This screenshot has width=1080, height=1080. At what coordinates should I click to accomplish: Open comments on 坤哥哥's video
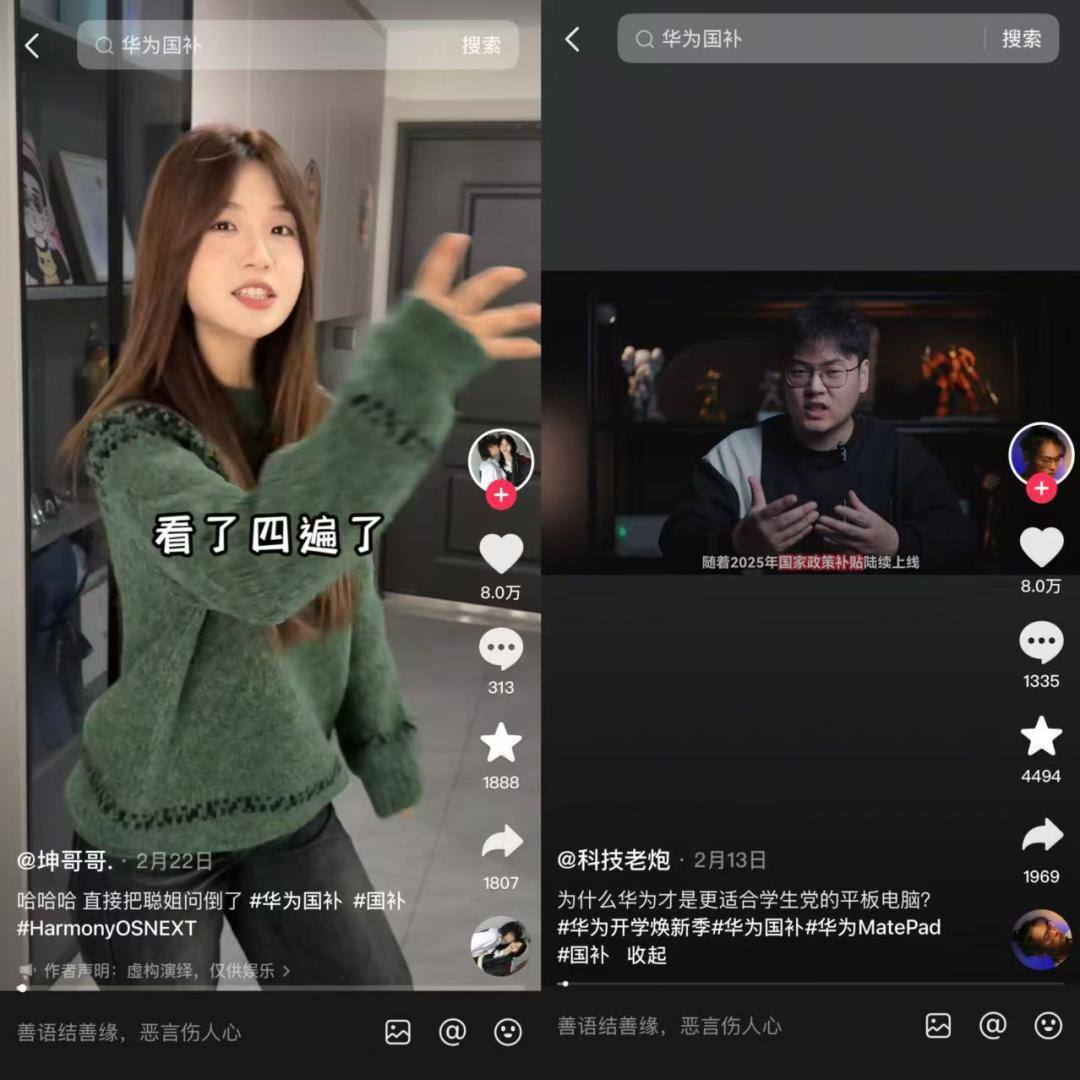click(x=501, y=651)
